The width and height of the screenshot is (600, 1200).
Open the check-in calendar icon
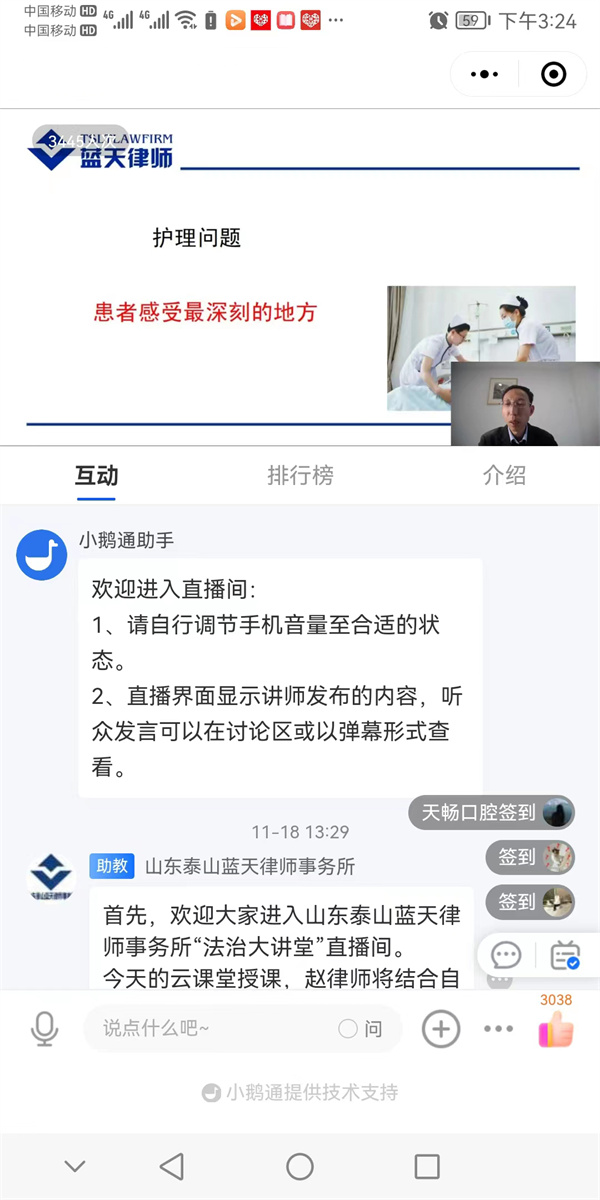point(565,955)
